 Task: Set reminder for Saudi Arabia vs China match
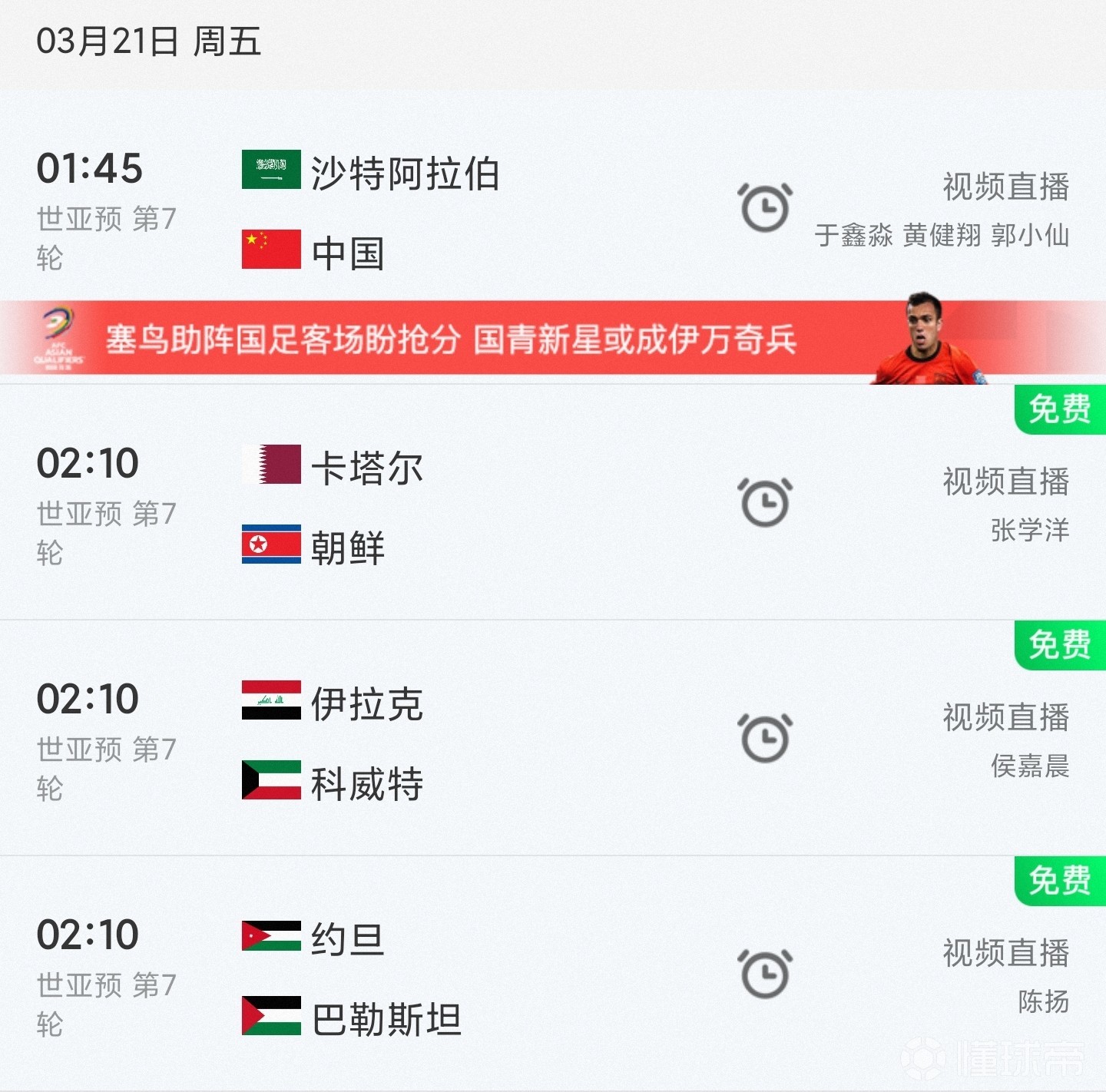point(765,207)
